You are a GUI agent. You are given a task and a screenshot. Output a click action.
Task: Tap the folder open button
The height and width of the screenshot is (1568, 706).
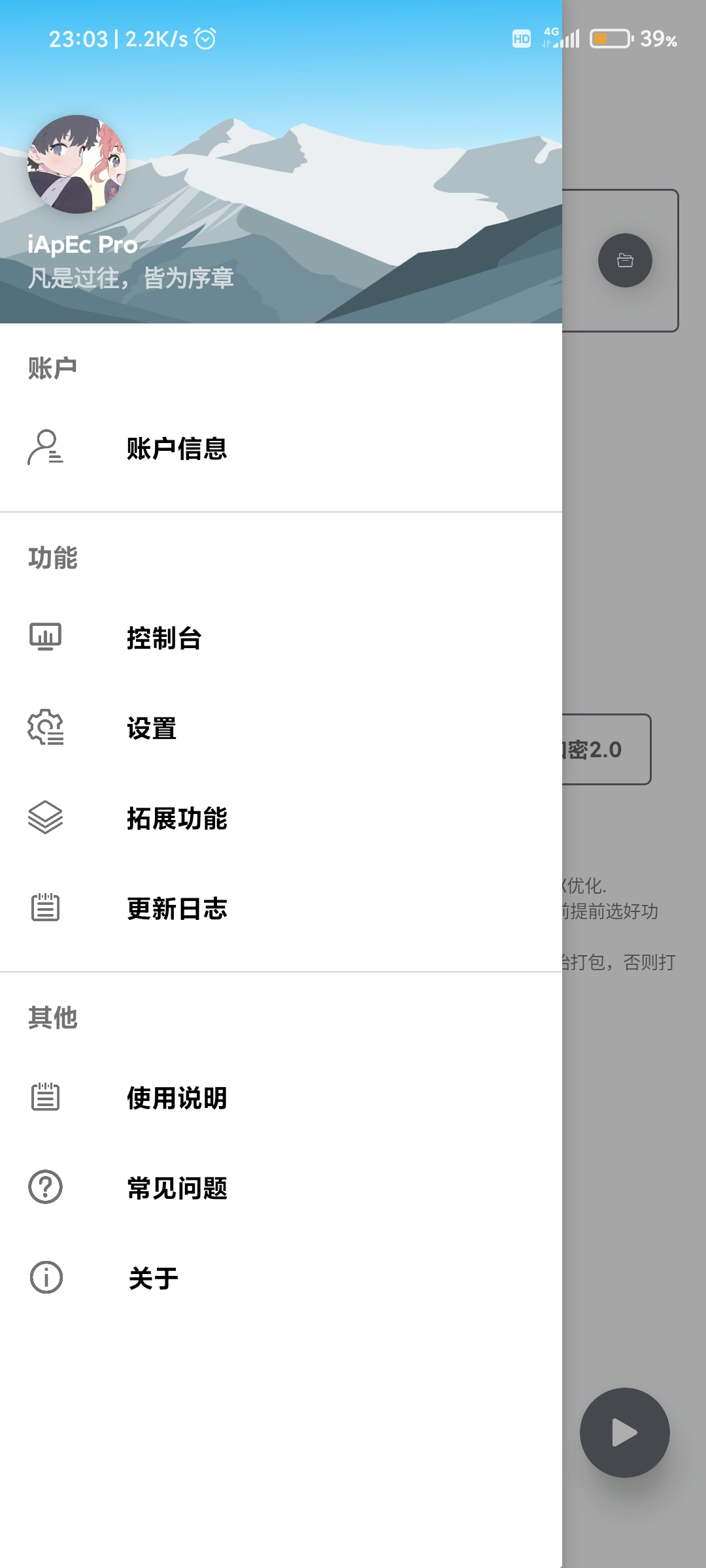(x=625, y=260)
